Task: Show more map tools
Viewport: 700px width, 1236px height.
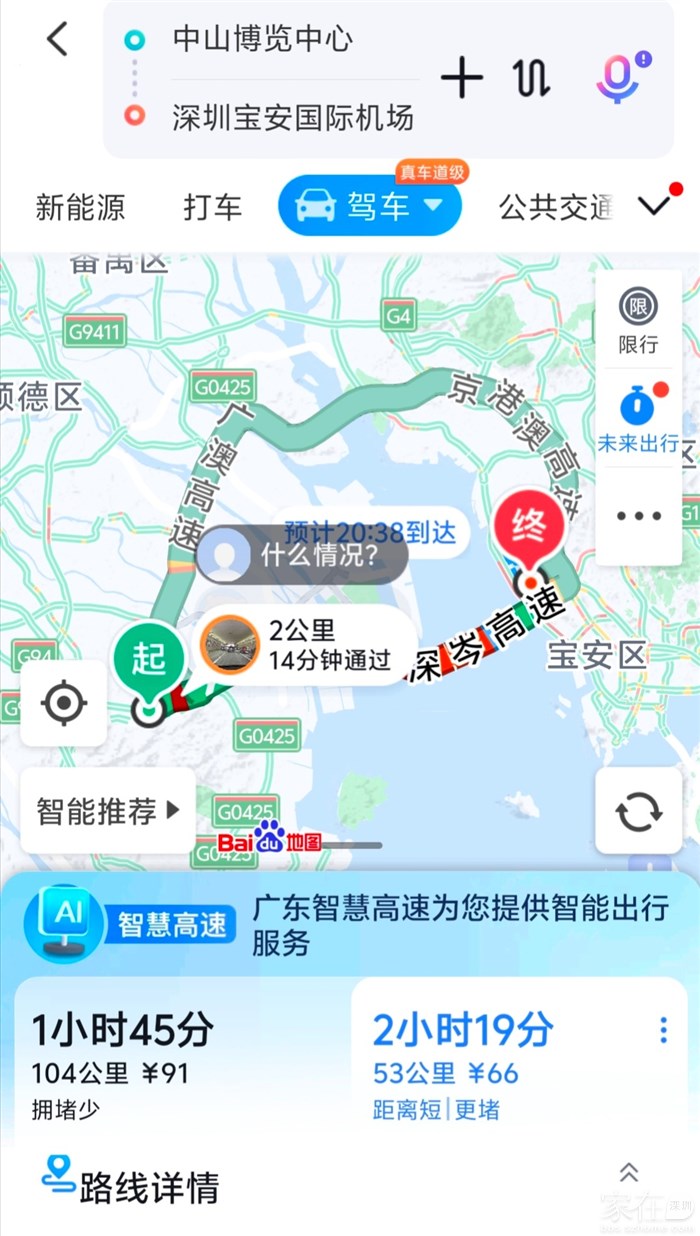Action: 638,516
